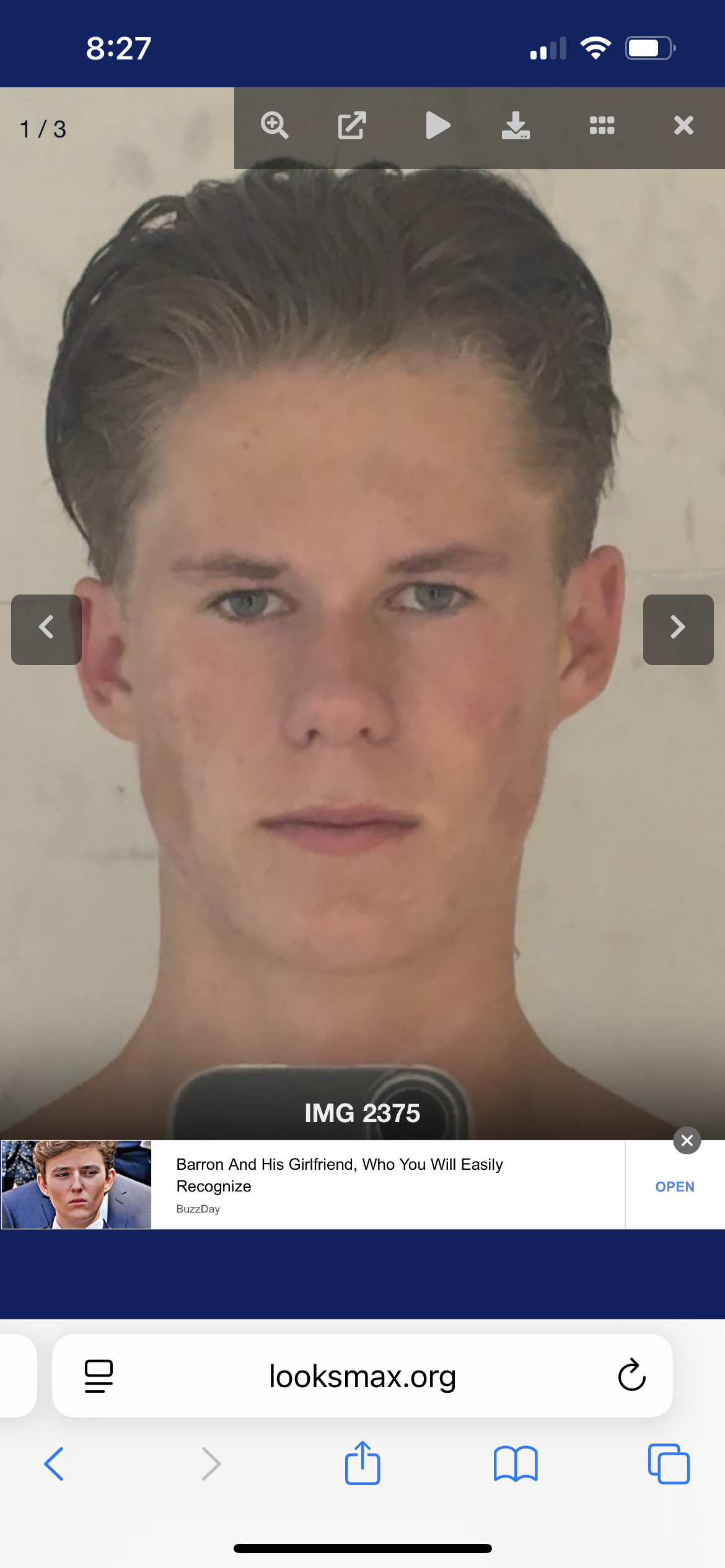Open Safari bookmarks
The image size is (725, 1568).
516,1464
